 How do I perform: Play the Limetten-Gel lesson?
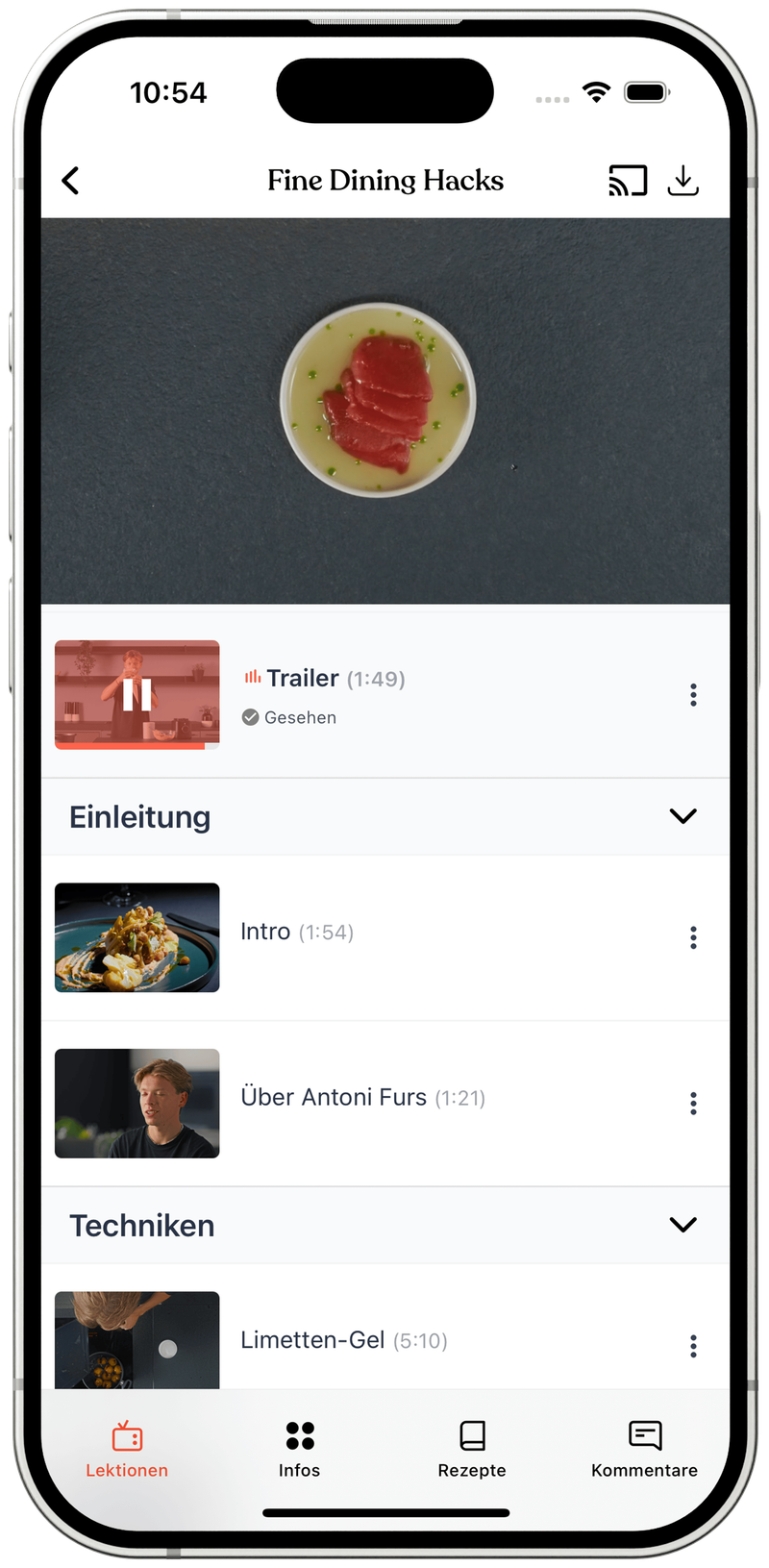[136, 1340]
